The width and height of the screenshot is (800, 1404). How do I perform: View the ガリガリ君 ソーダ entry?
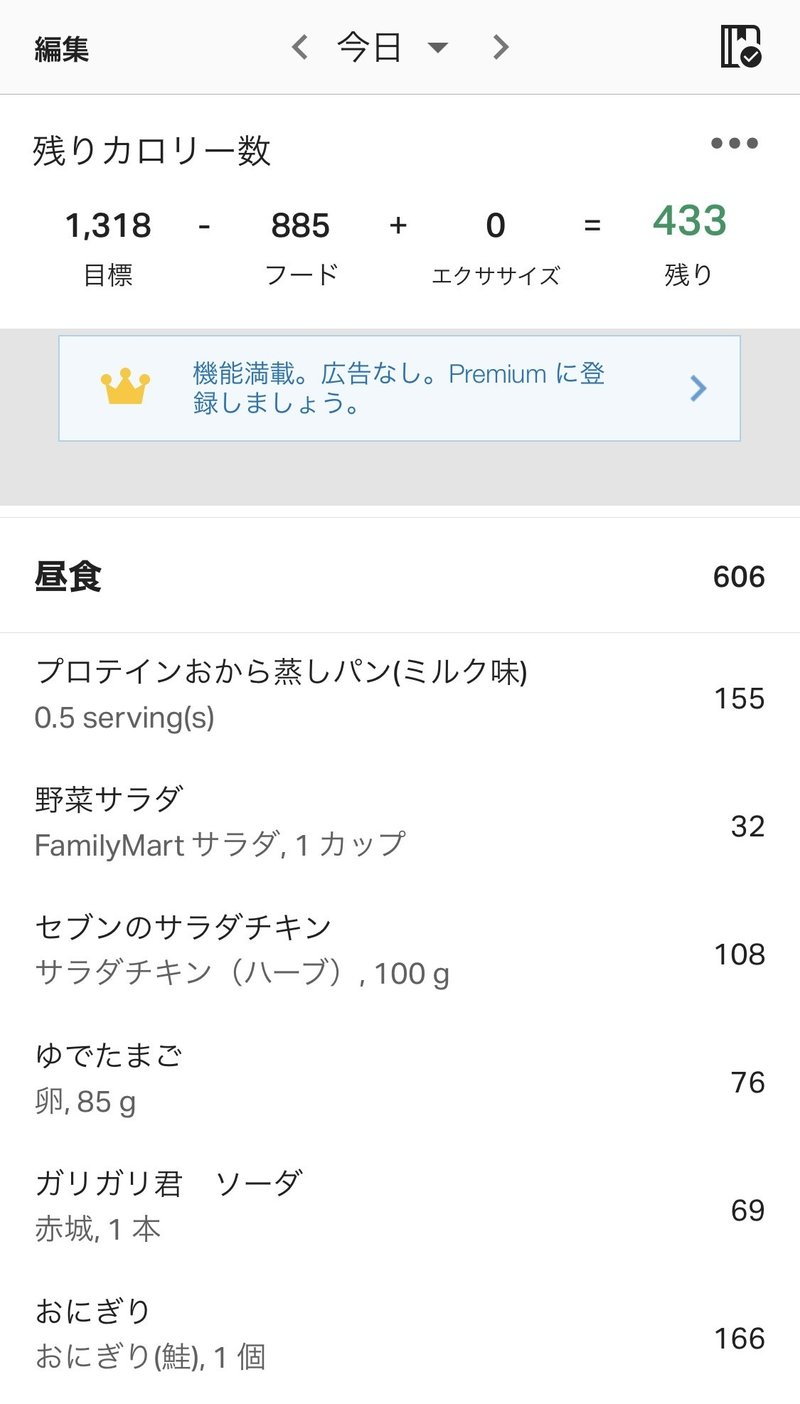[x=400, y=1209]
